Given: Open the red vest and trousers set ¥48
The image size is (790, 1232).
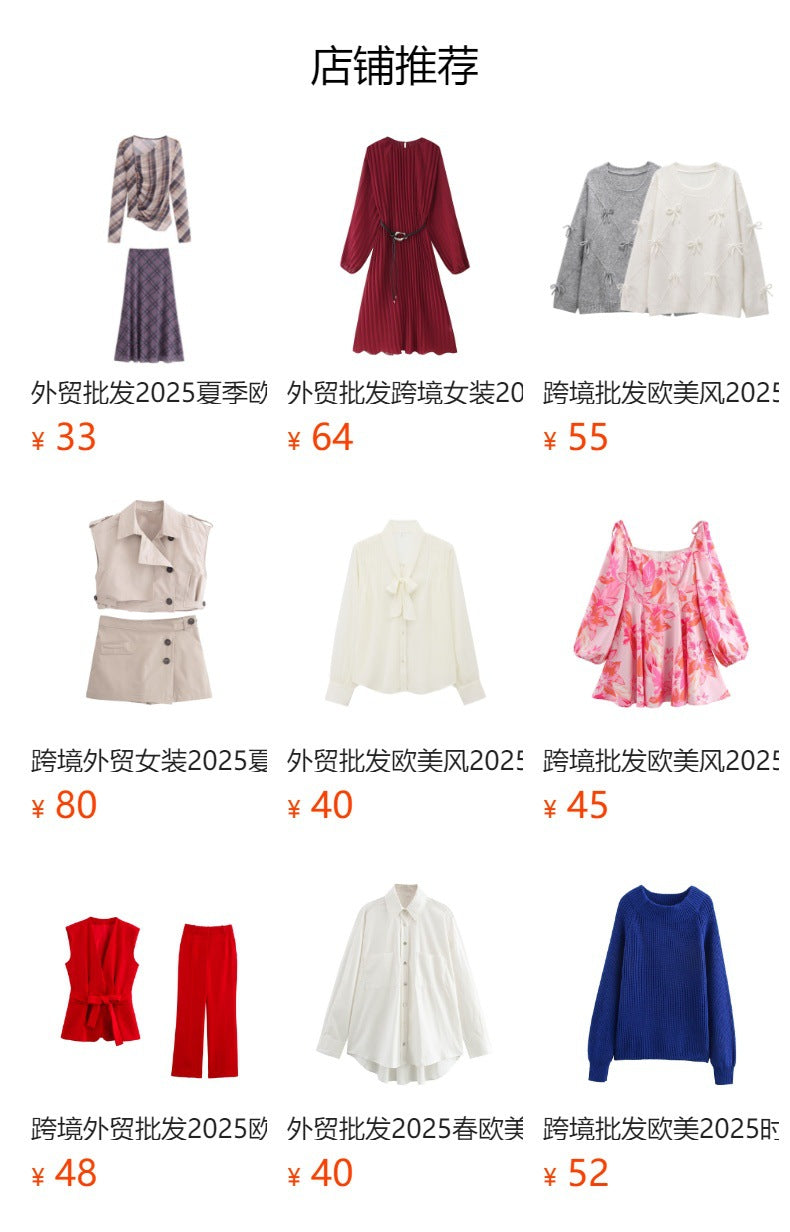Looking at the screenshot, I should point(149,995).
